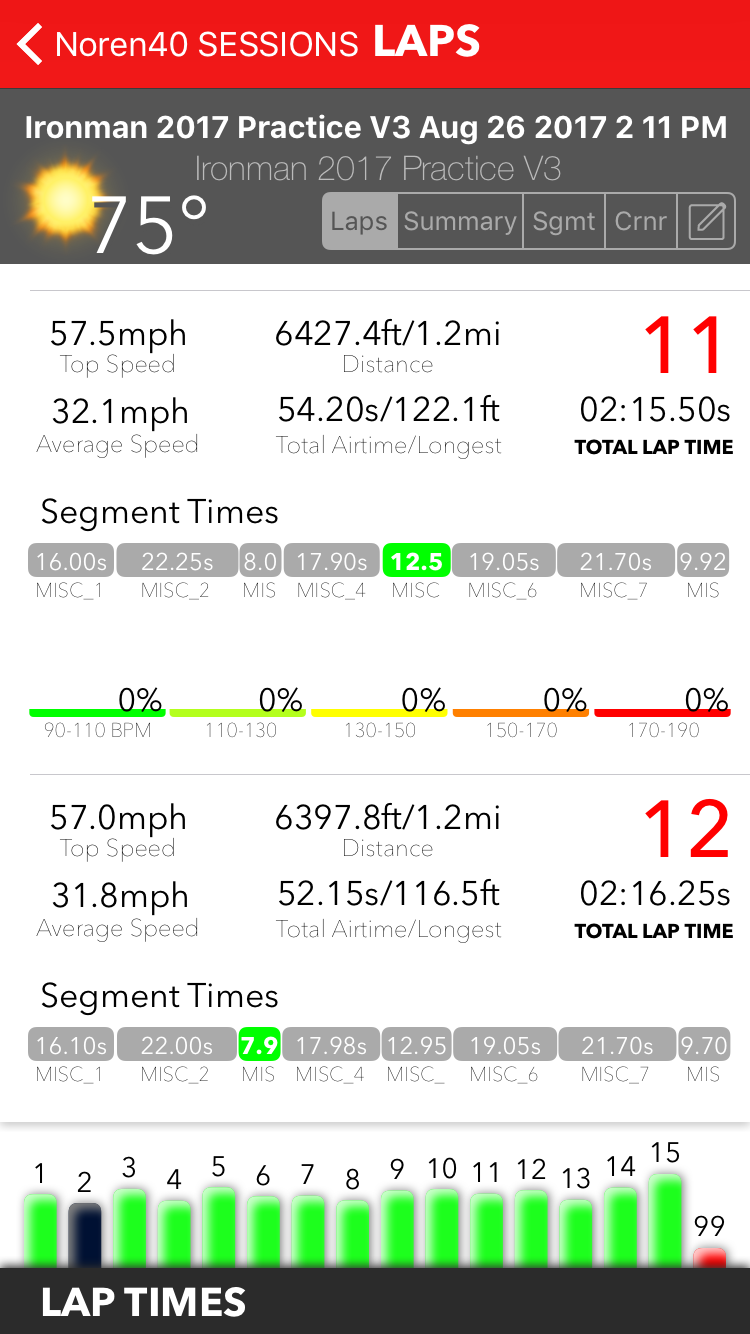
Task: Select lap 99 bar in chart
Action: (x=710, y=1256)
